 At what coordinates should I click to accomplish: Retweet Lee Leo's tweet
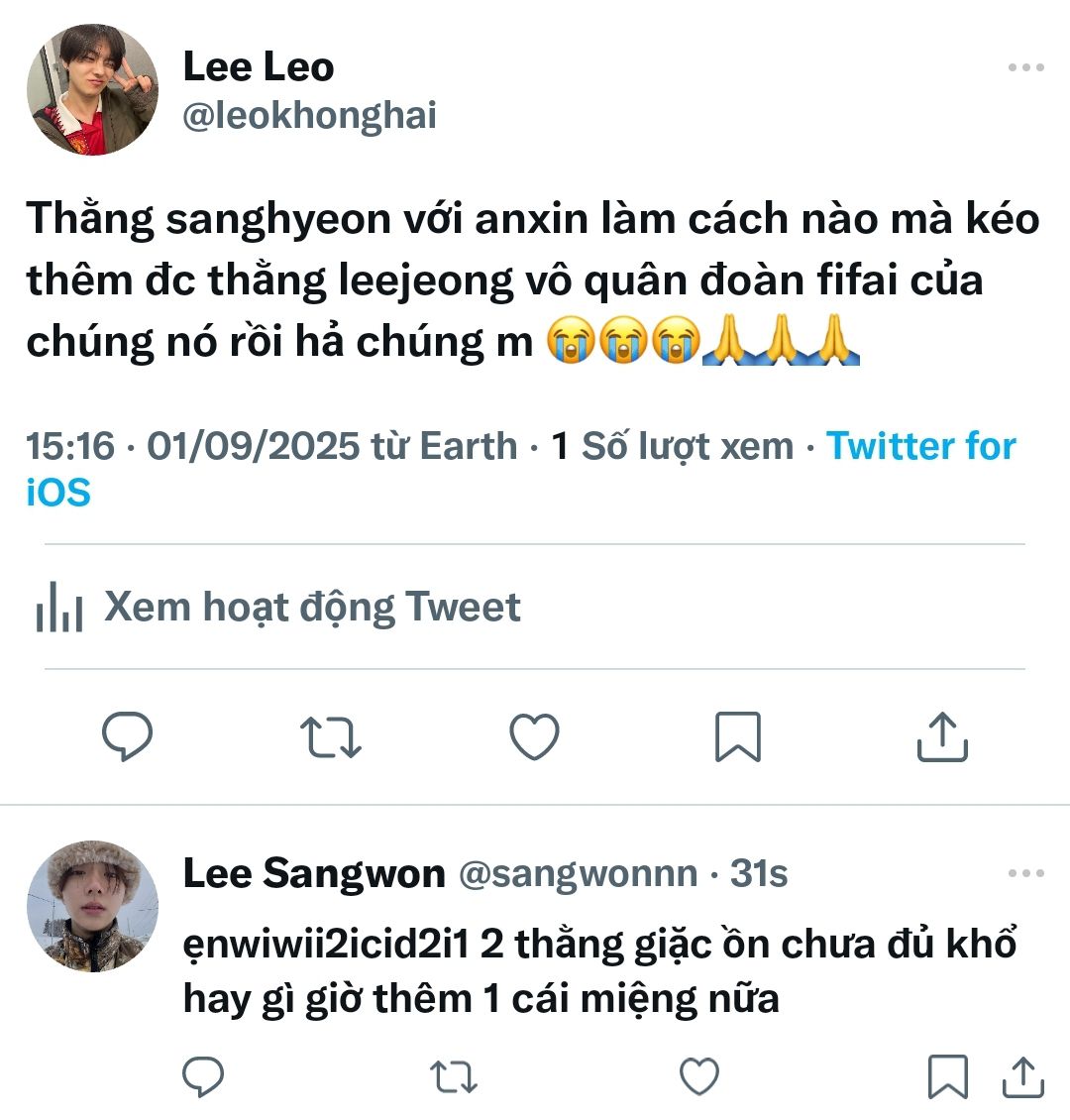(x=331, y=737)
